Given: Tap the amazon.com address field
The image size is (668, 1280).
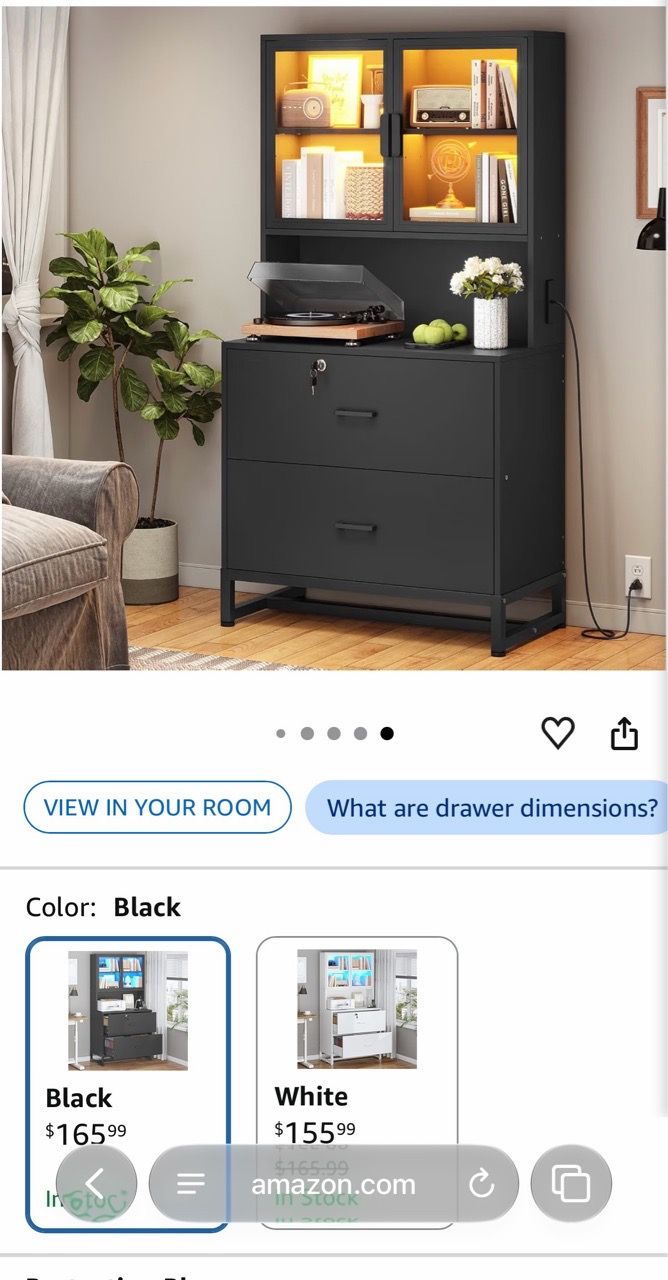Looking at the screenshot, I should pos(333,1184).
